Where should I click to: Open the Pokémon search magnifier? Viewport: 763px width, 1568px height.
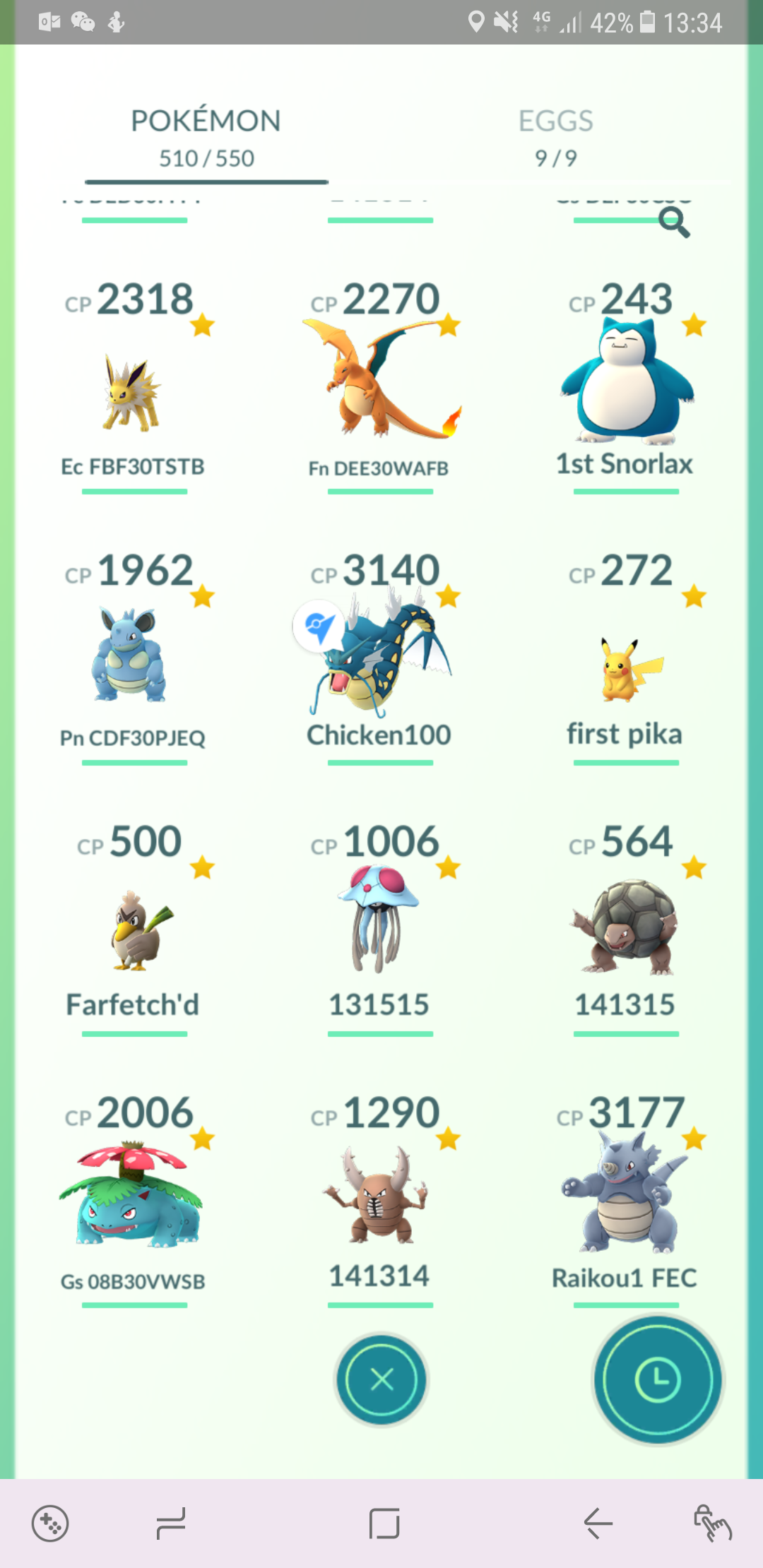coord(674,222)
